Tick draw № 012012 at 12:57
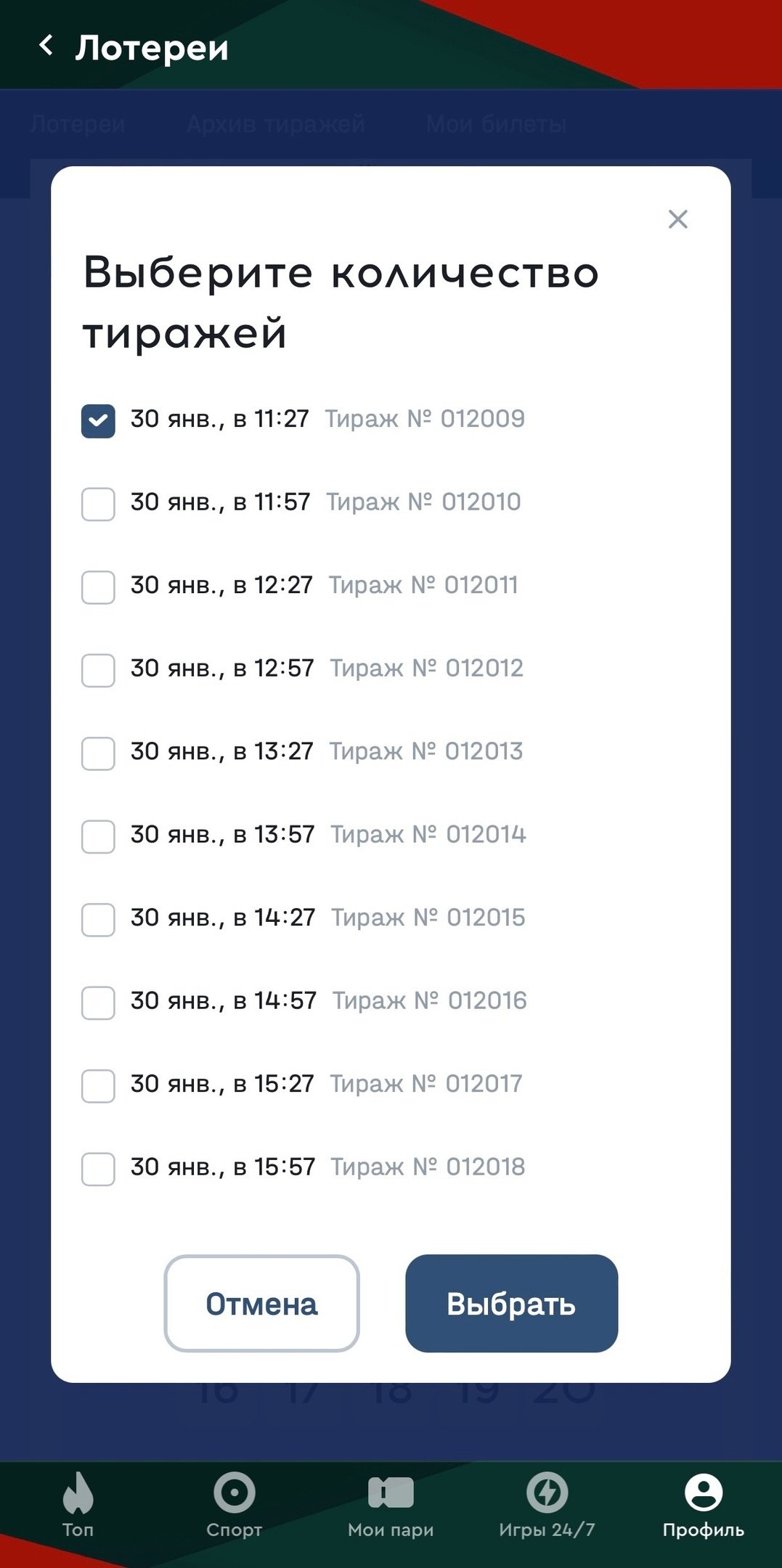The image size is (782, 1568). [x=98, y=670]
